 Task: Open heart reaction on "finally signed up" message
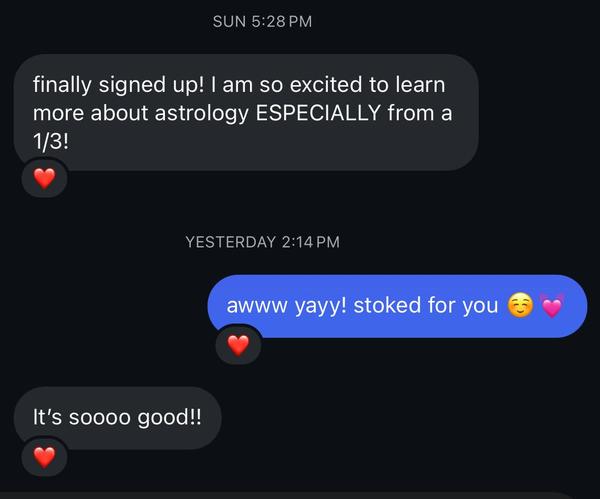coord(44,179)
